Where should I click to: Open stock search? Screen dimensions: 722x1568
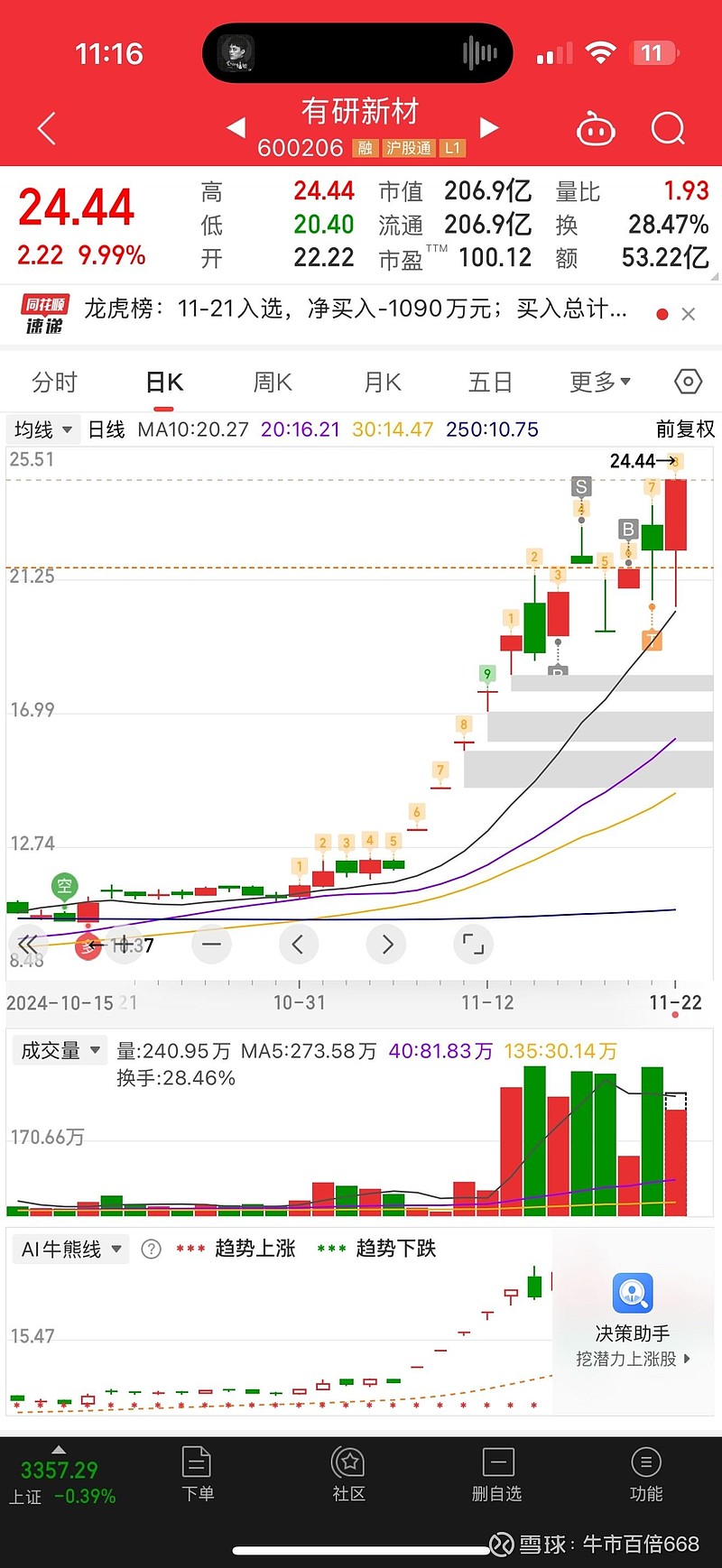[x=668, y=129]
